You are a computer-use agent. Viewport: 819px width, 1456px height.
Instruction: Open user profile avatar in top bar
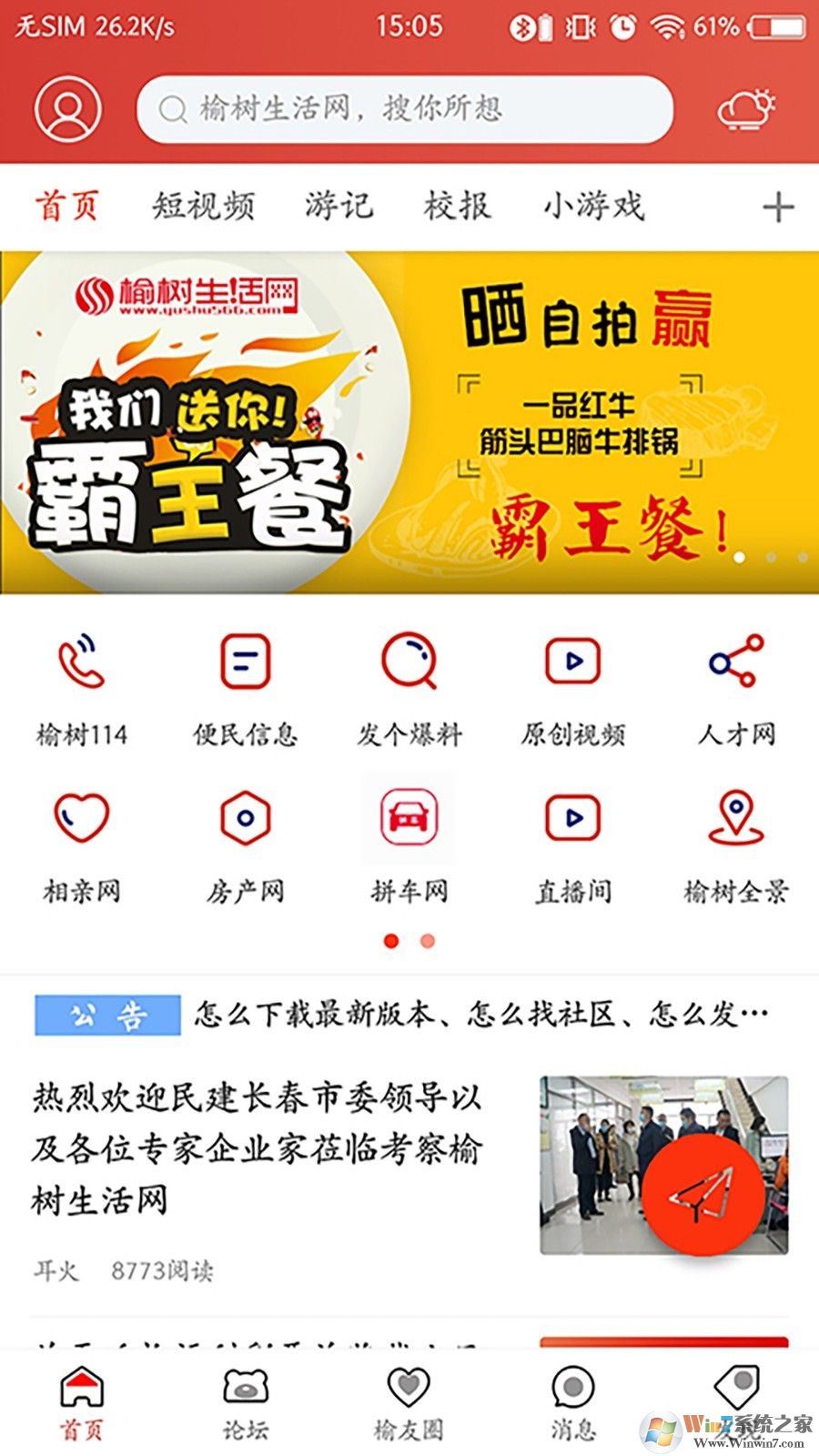(x=68, y=111)
